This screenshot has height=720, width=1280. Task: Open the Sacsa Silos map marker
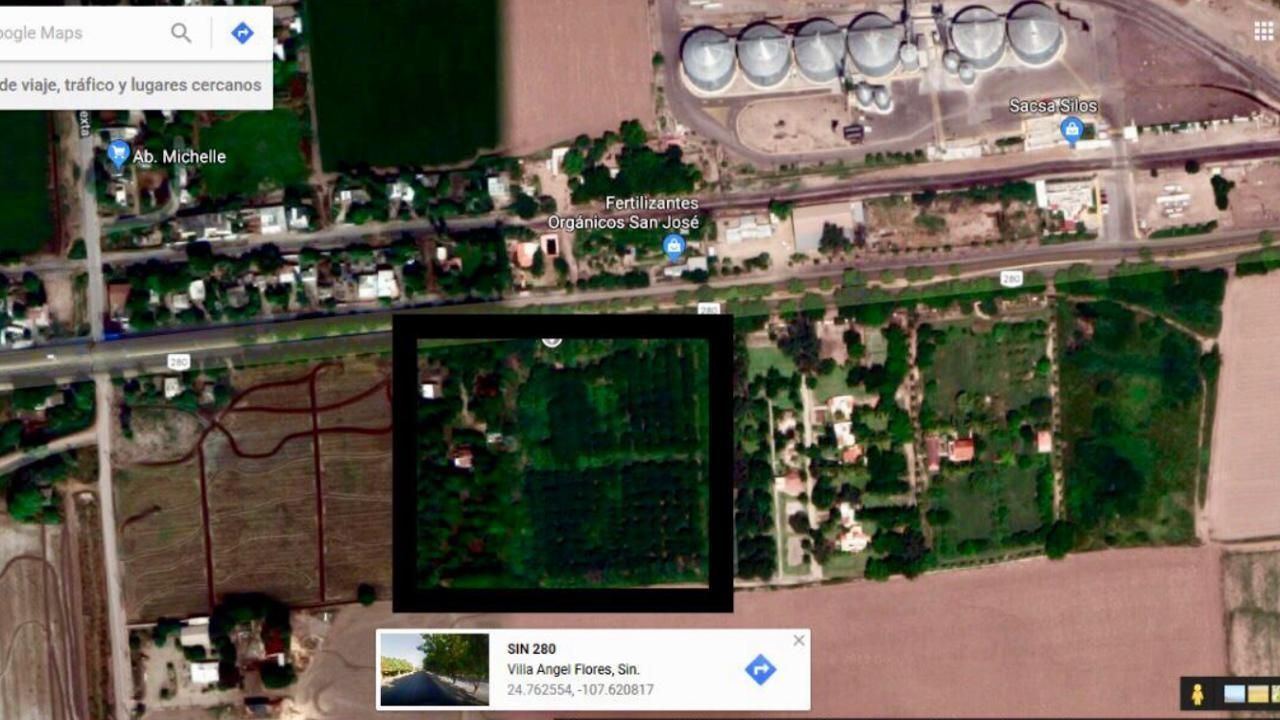coord(1072,128)
